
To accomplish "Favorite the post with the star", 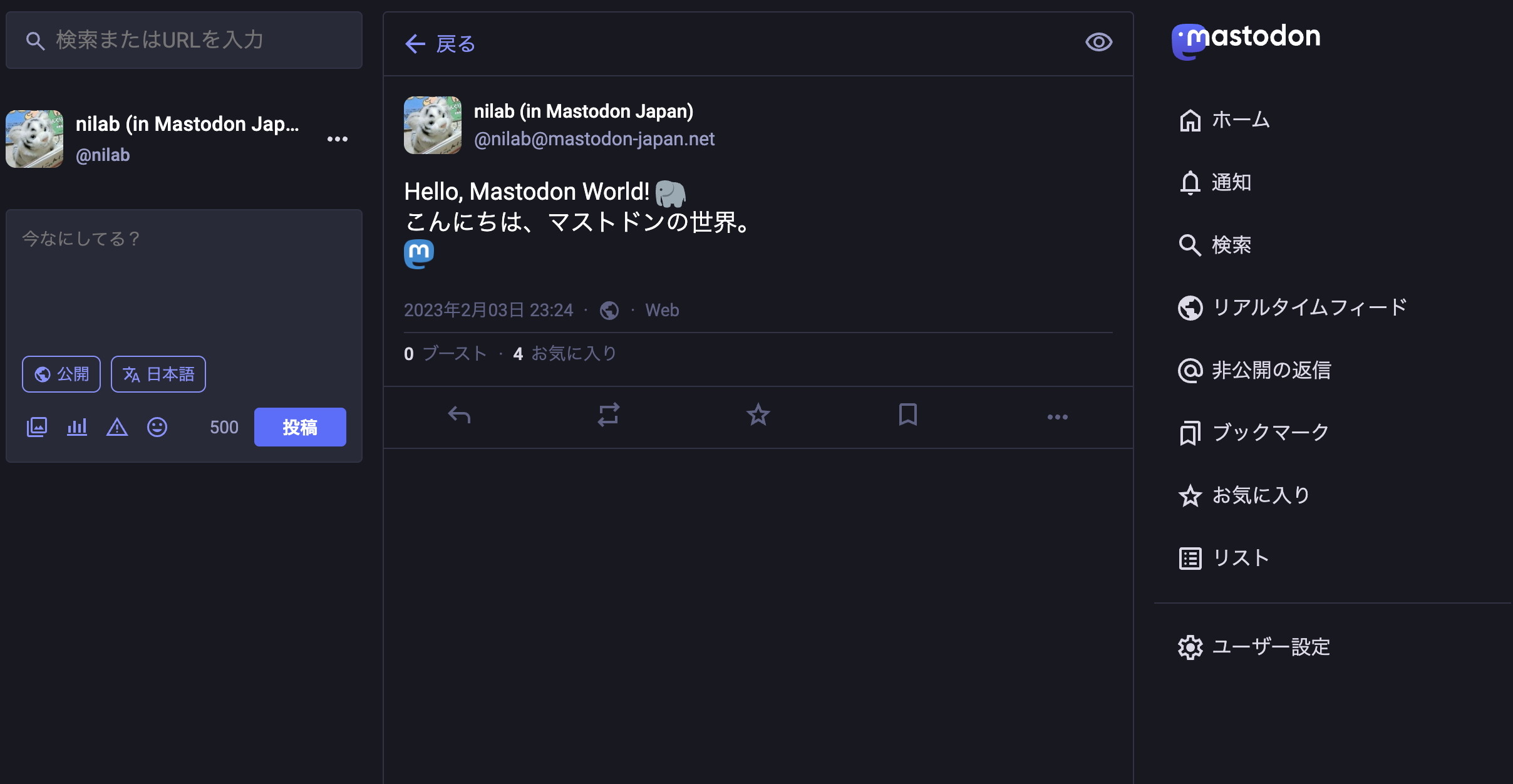I will pos(758,415).
